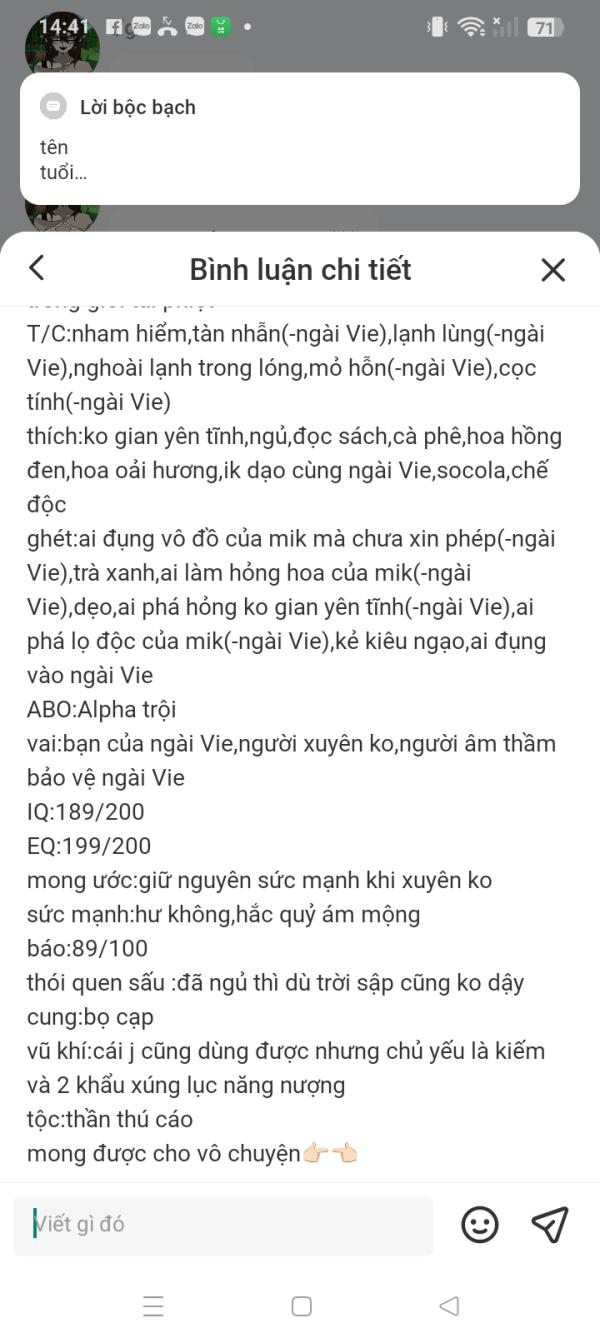This screenshot has height=1343, width=600.
Task: Go to the home screen
Action: coord(301,1306)
